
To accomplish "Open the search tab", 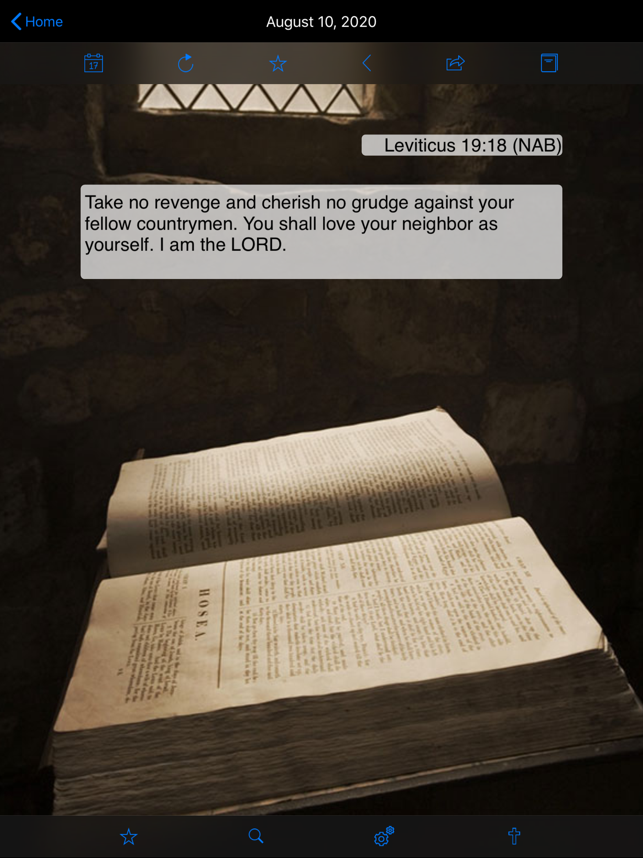I will tap(256, 836).
